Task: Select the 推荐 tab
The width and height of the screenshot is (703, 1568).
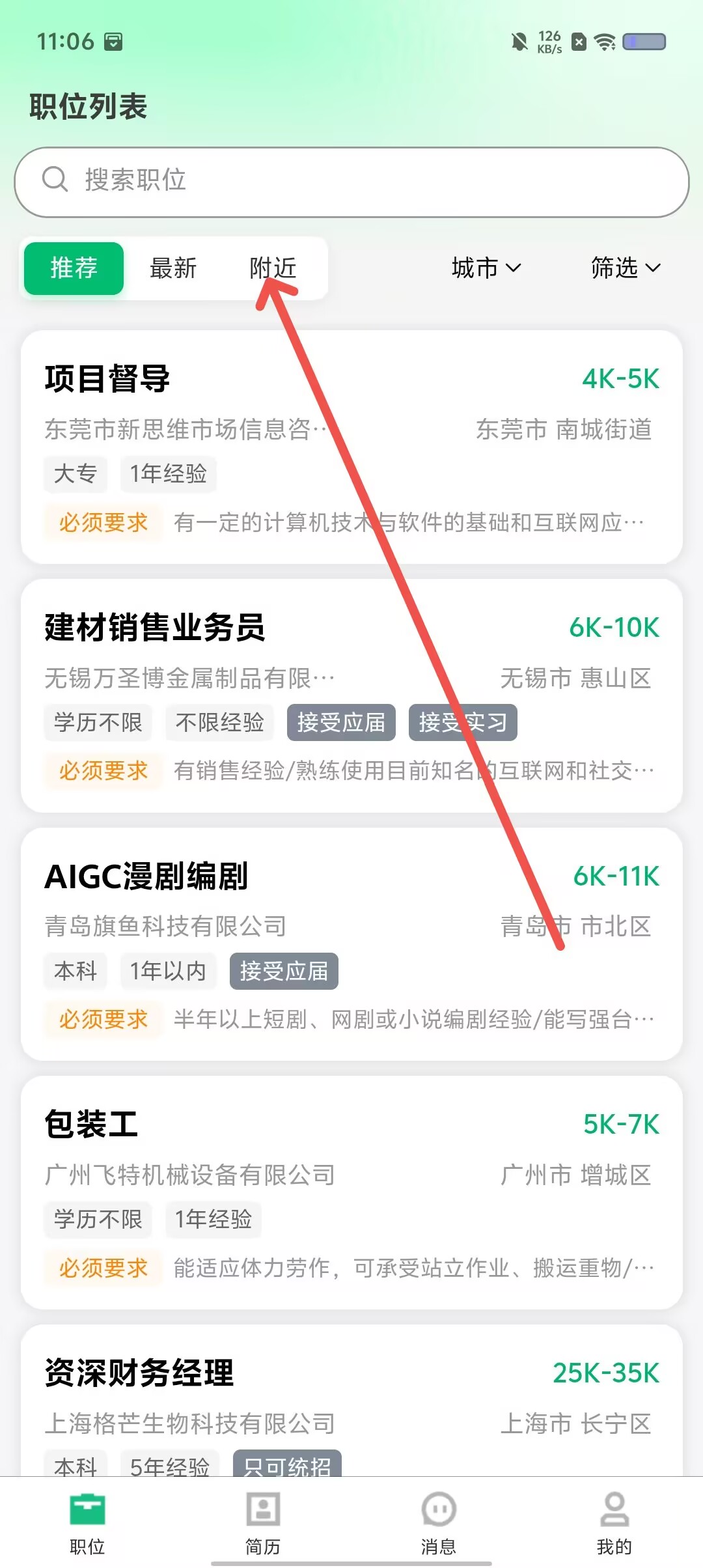Action: tap(74, 268)
